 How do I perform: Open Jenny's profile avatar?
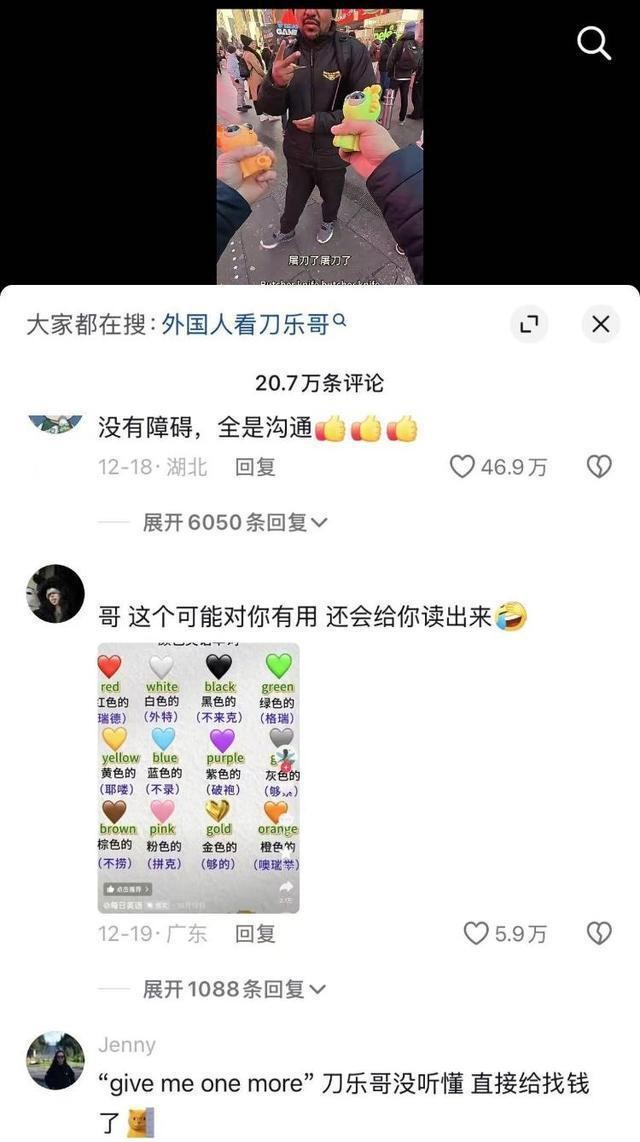tap(55, 1061)
